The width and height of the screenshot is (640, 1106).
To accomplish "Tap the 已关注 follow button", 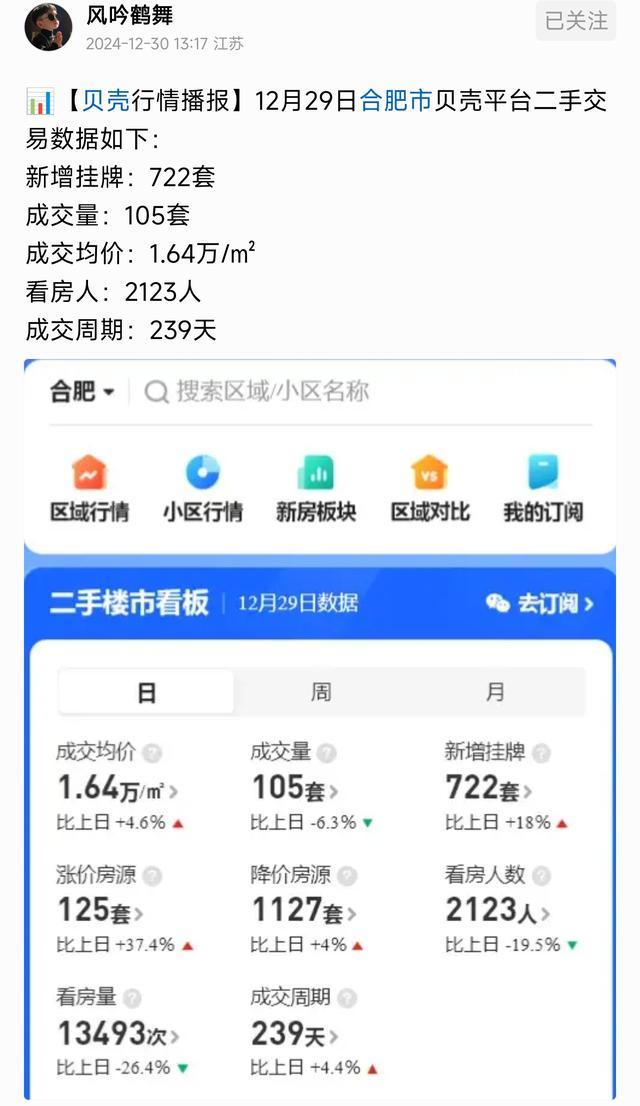I will point(576,20).
